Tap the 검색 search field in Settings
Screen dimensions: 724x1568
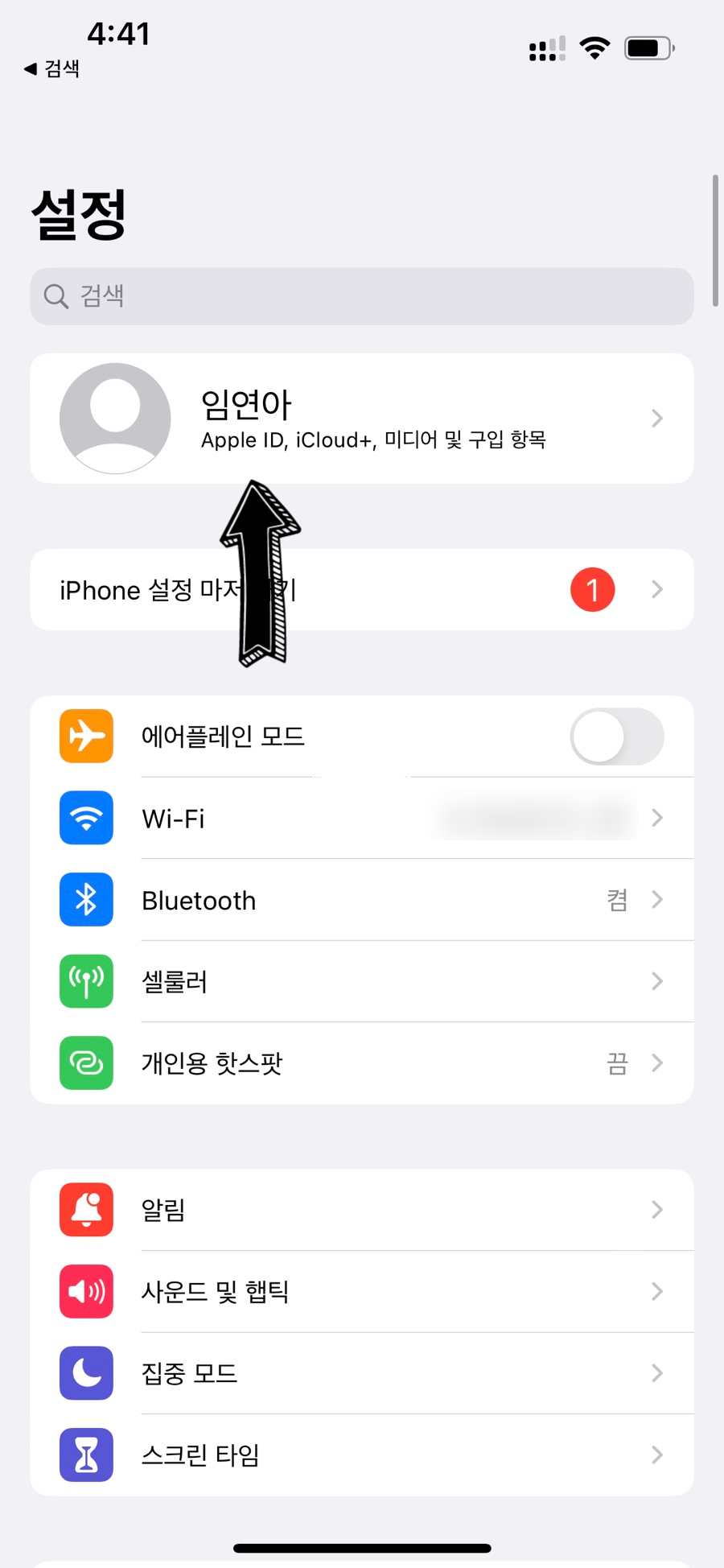pos(362,296)
